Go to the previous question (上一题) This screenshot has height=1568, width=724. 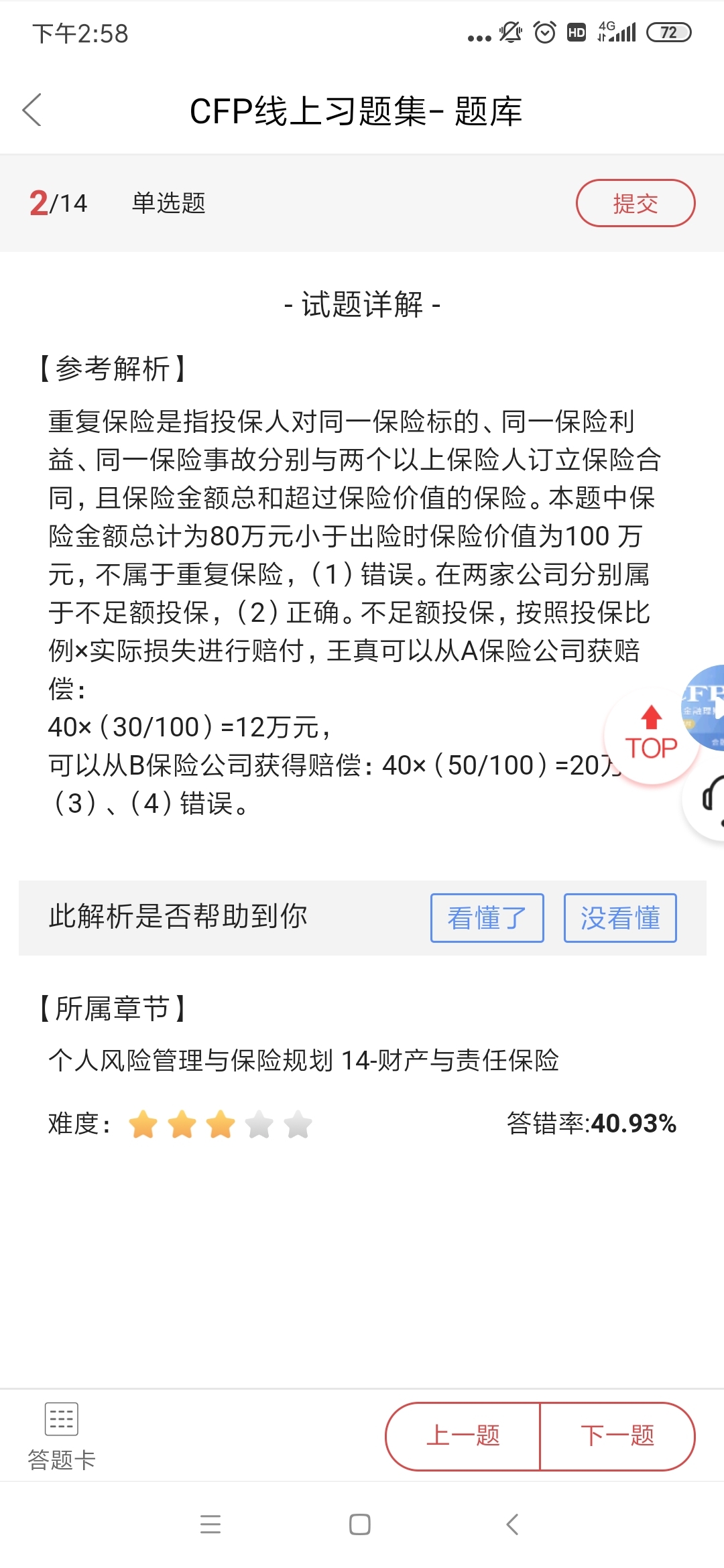pyautogui.click(x=463, y=1436)
